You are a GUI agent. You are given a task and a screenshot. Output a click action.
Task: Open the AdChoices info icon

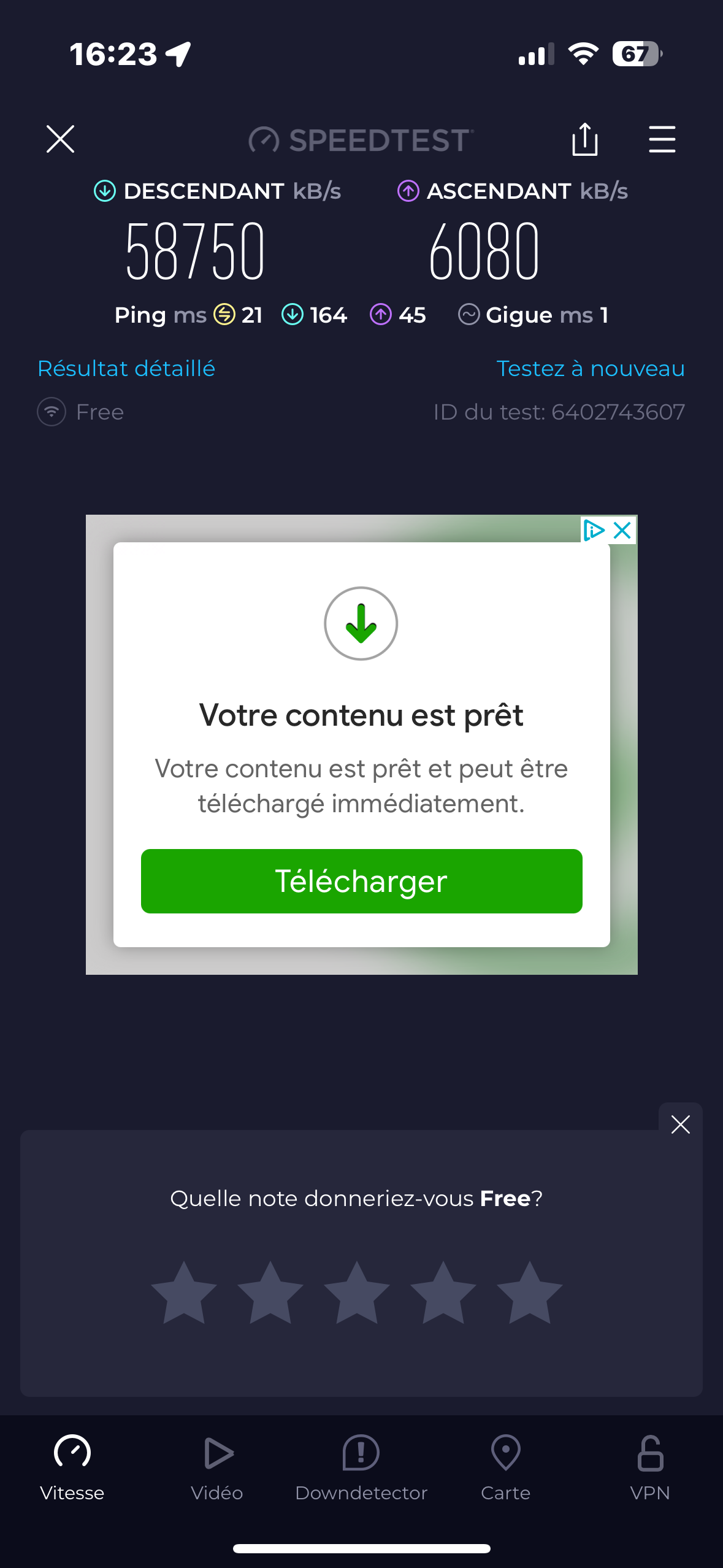click(x=594, y=530)
